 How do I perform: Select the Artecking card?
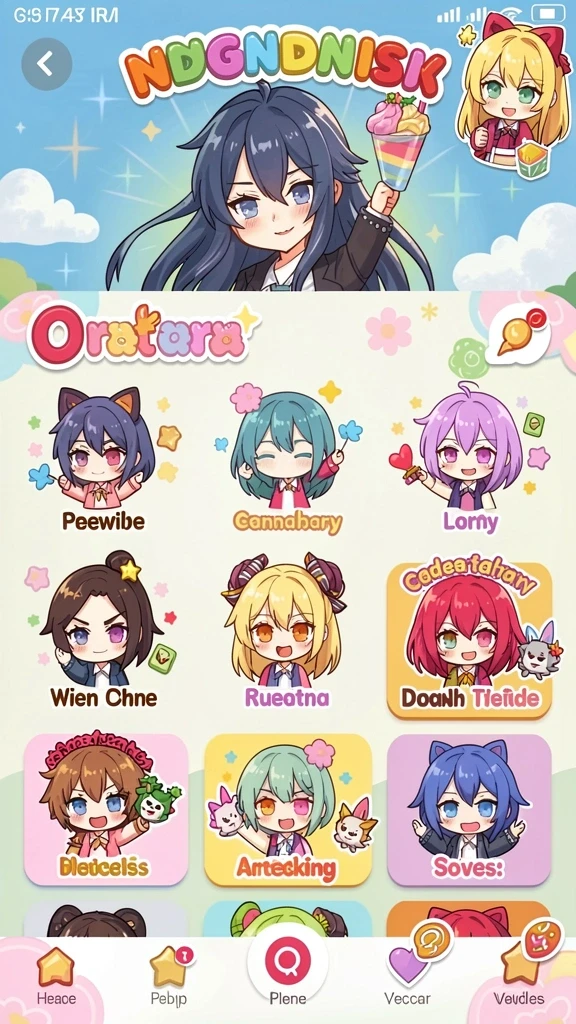(288, 810)
